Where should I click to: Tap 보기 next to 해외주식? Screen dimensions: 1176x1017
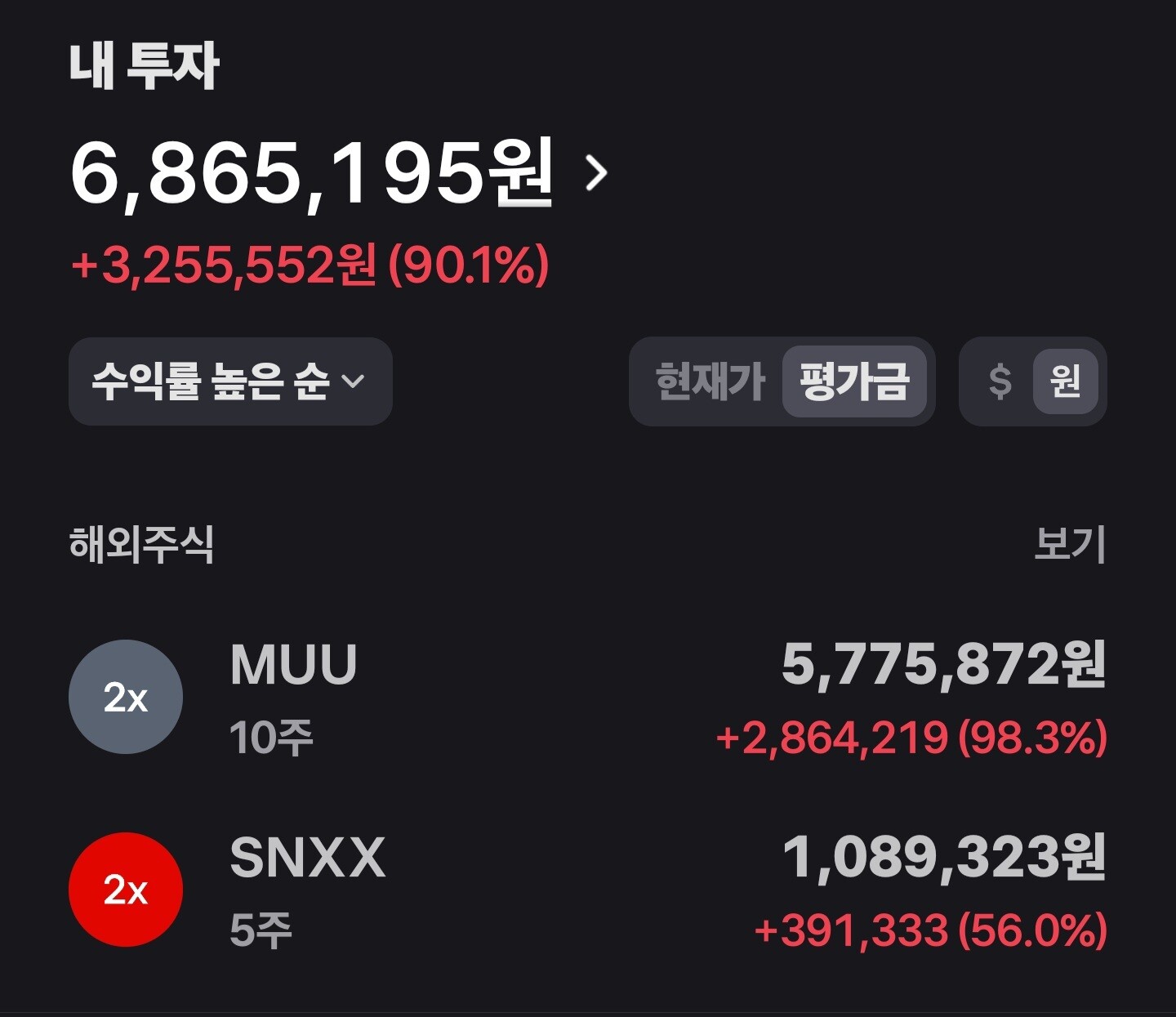point(1069,544)
